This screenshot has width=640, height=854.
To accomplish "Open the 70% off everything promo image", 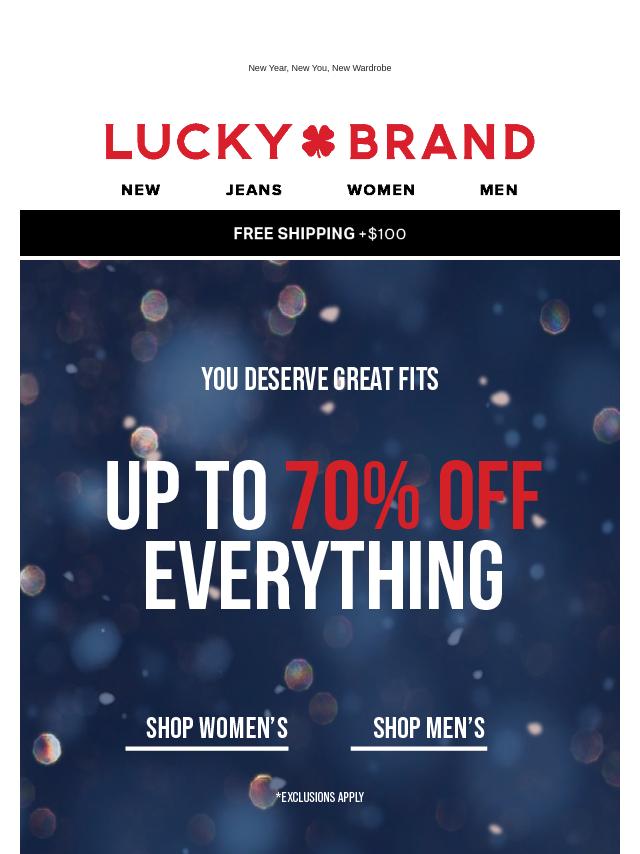I will [x=322, y=535].
